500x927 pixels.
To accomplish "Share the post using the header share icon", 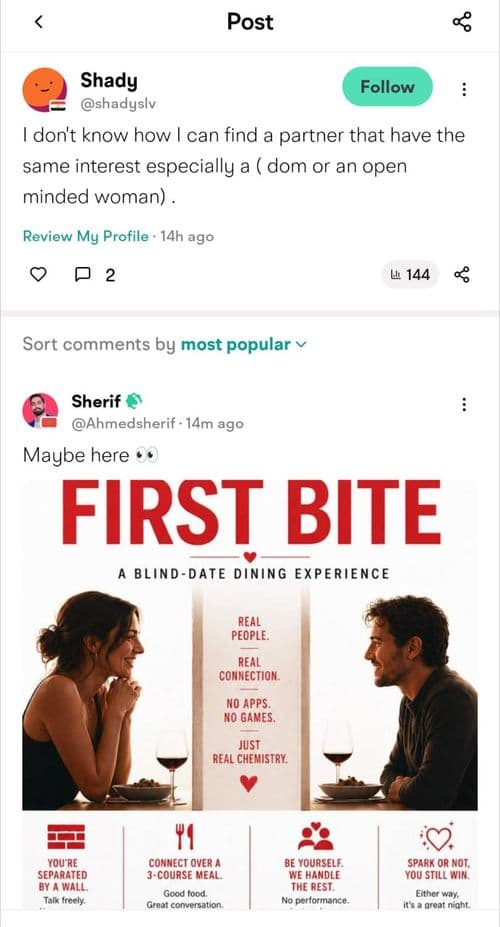I will click(x=462, y=22).
